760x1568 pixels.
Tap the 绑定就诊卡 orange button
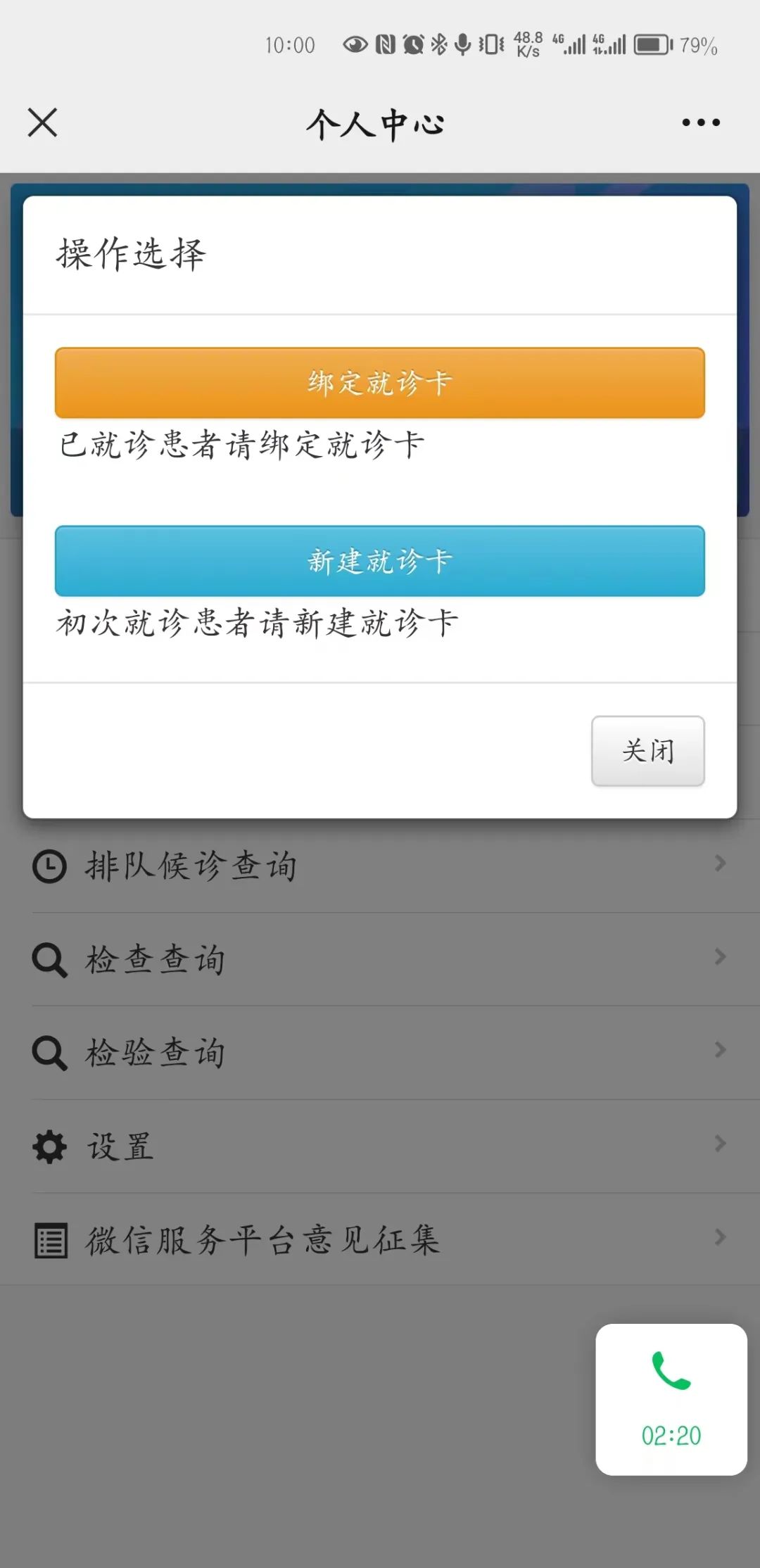(x=380, y=383)
